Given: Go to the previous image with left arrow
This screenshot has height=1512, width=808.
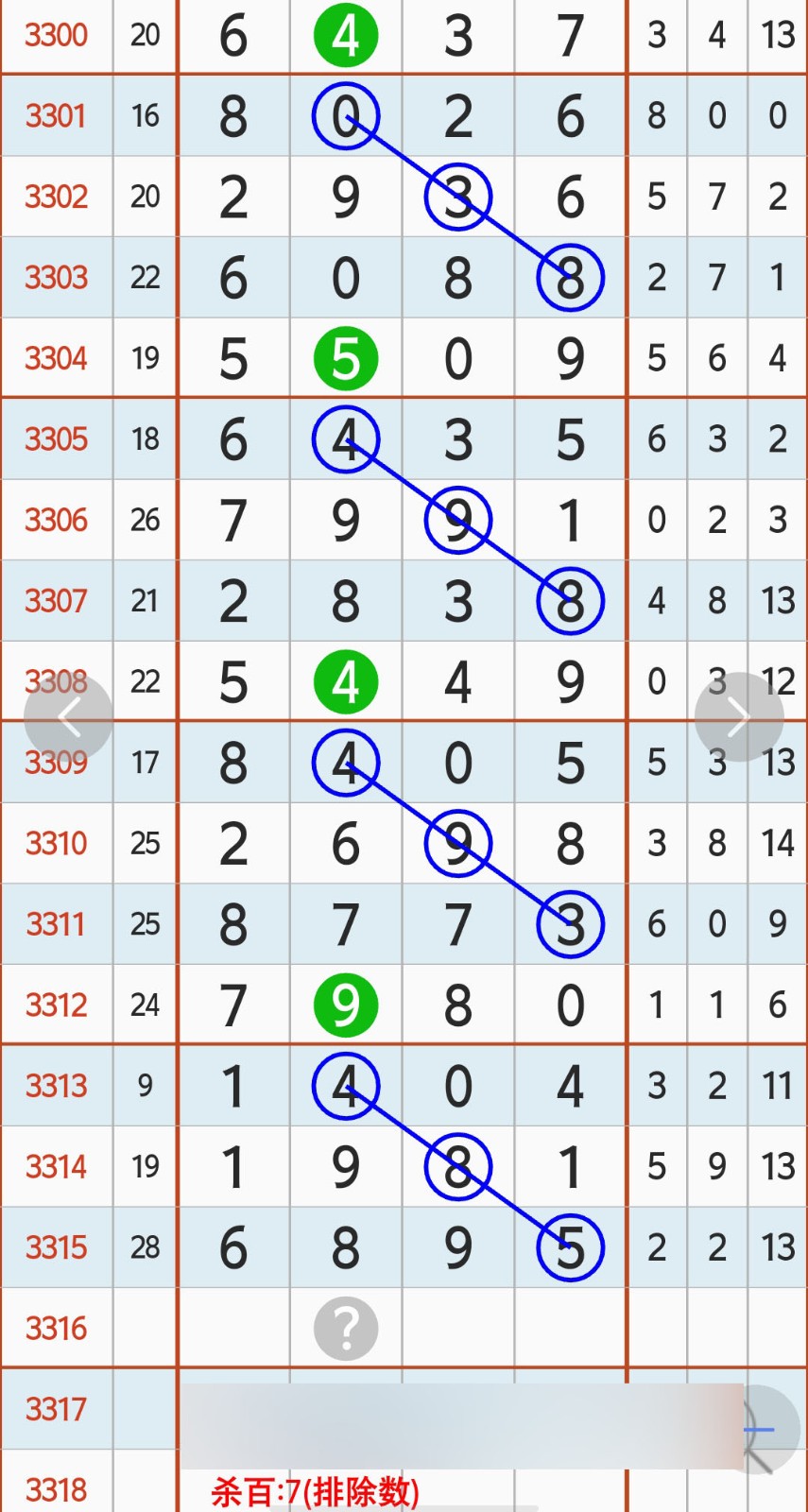Looking at the screenshot, I should (x=68, y=717).
